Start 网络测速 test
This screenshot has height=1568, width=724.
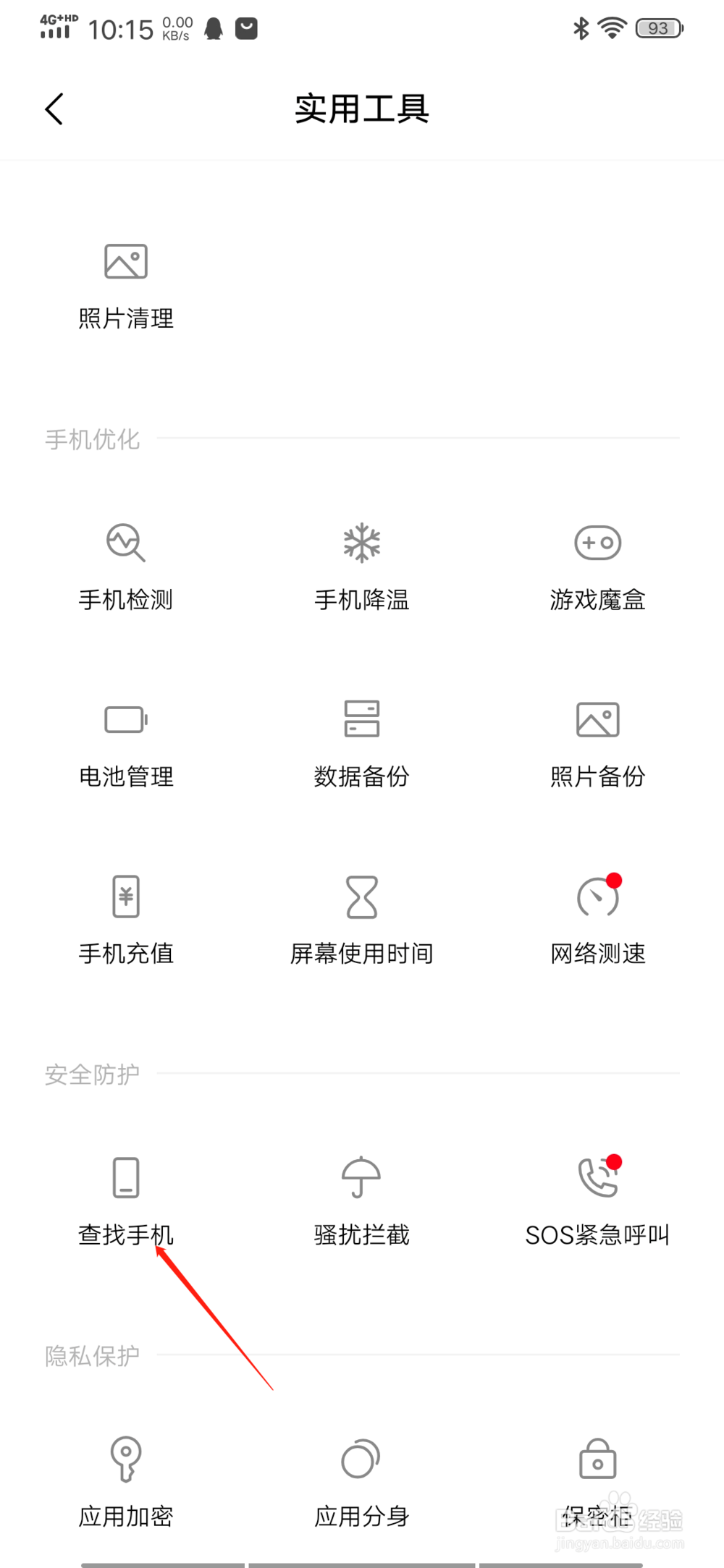pyautogui.click(x=598, y=922)
